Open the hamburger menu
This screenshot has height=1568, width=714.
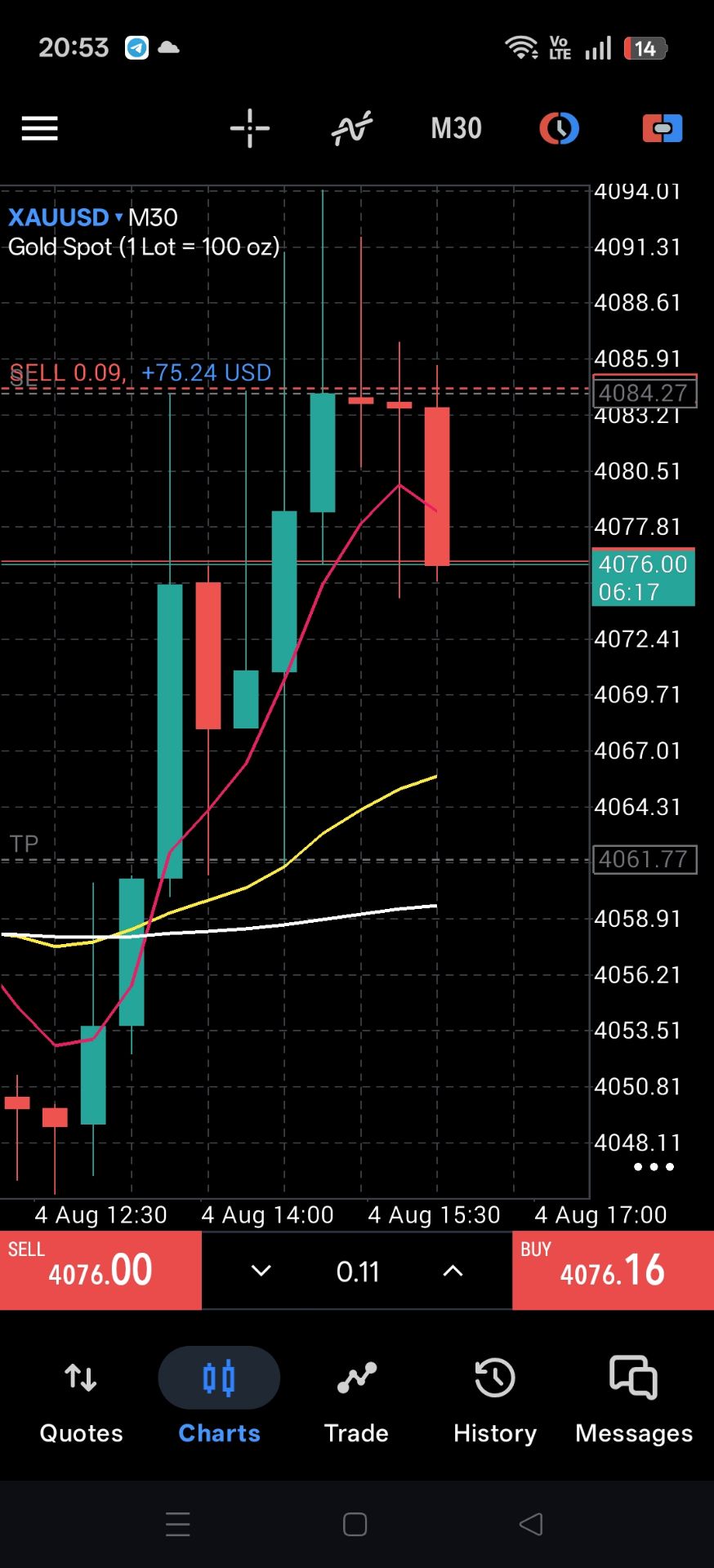39,128
